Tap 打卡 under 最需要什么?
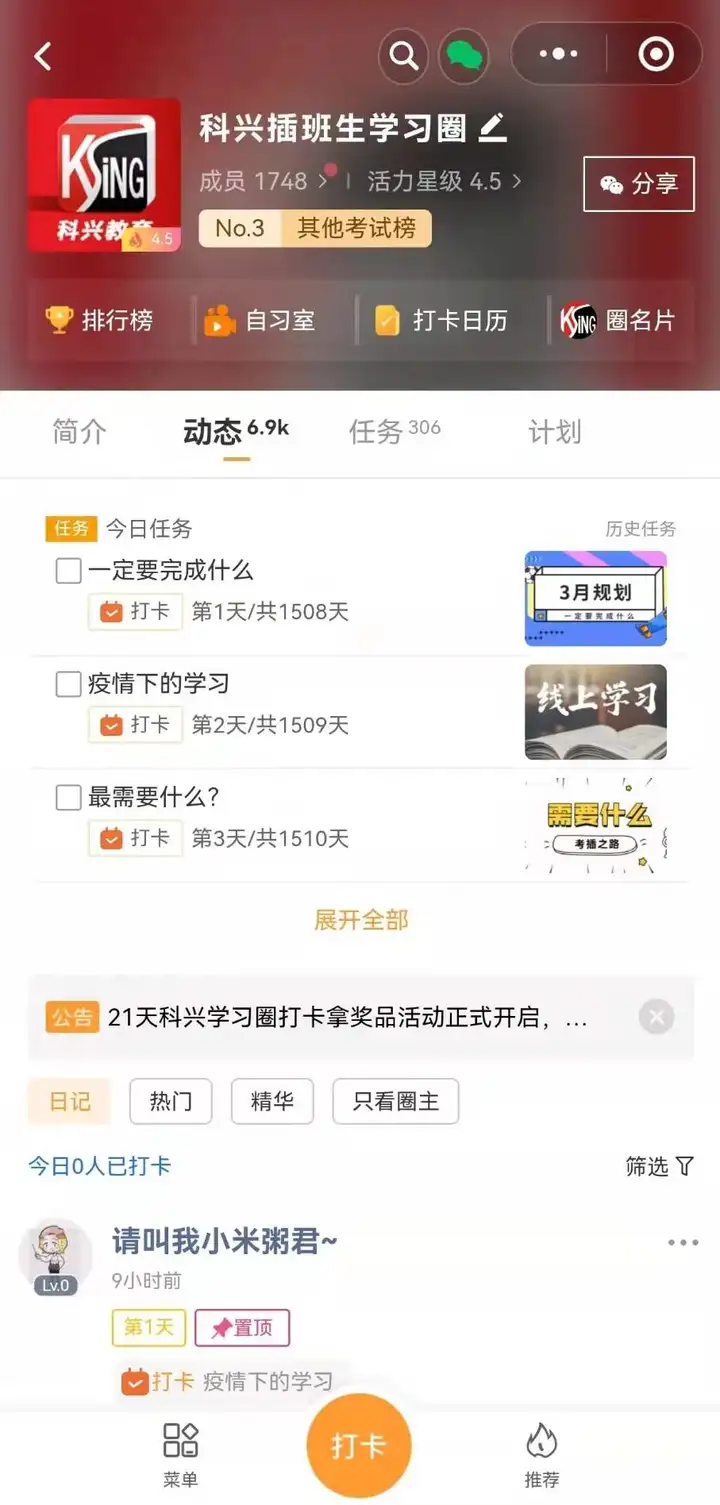The height and width of the screenshot is (1505, 720). coord(136,838)
